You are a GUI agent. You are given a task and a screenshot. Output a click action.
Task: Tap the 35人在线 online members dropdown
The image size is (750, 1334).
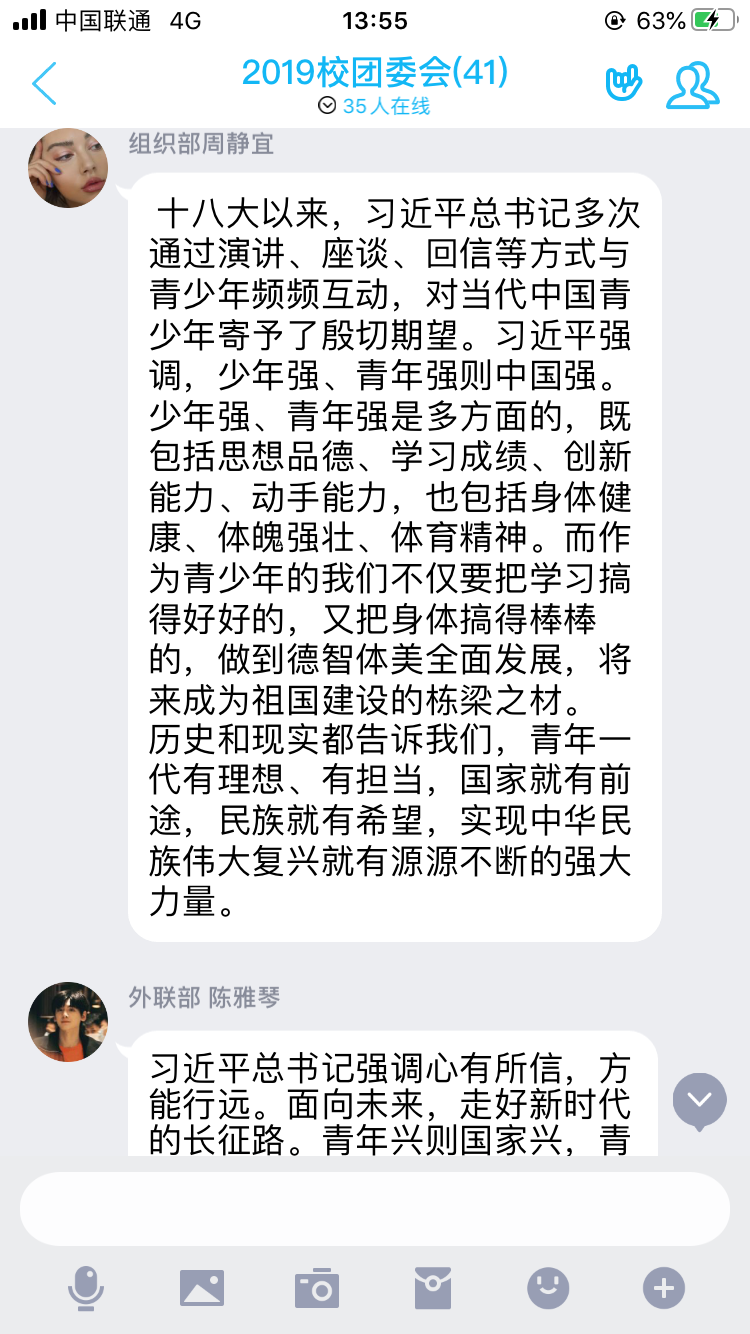375,106
